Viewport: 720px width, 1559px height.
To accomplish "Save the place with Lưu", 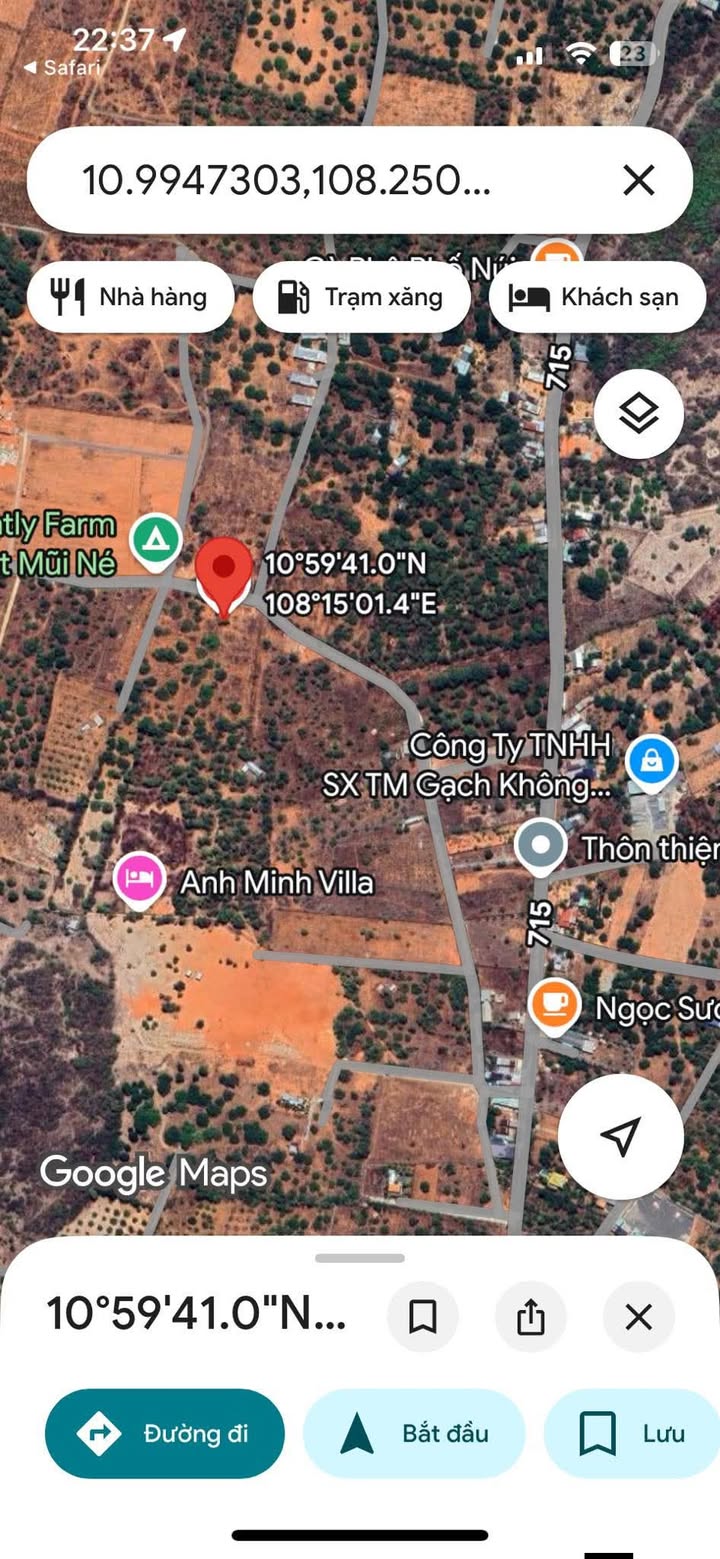I will point(632,1433).
